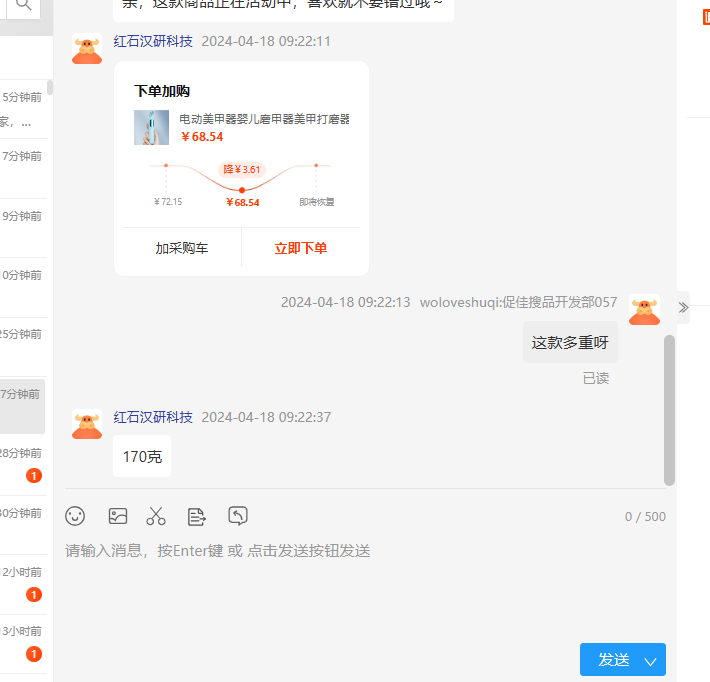This screenshot has width=710, height=682.
Task: Open the emoji picker
Action: (75, 516)
